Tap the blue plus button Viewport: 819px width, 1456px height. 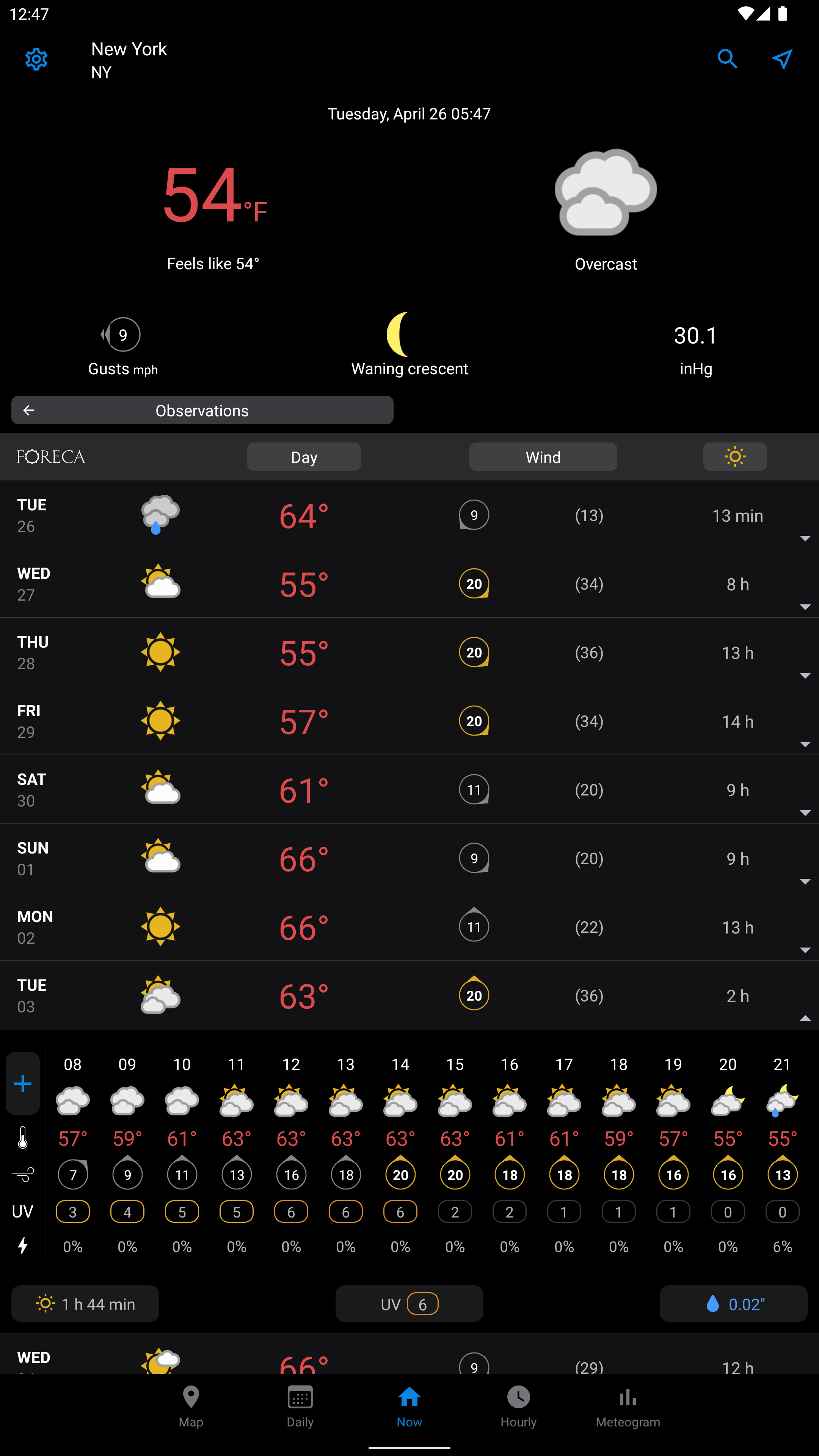(23, 1084)
